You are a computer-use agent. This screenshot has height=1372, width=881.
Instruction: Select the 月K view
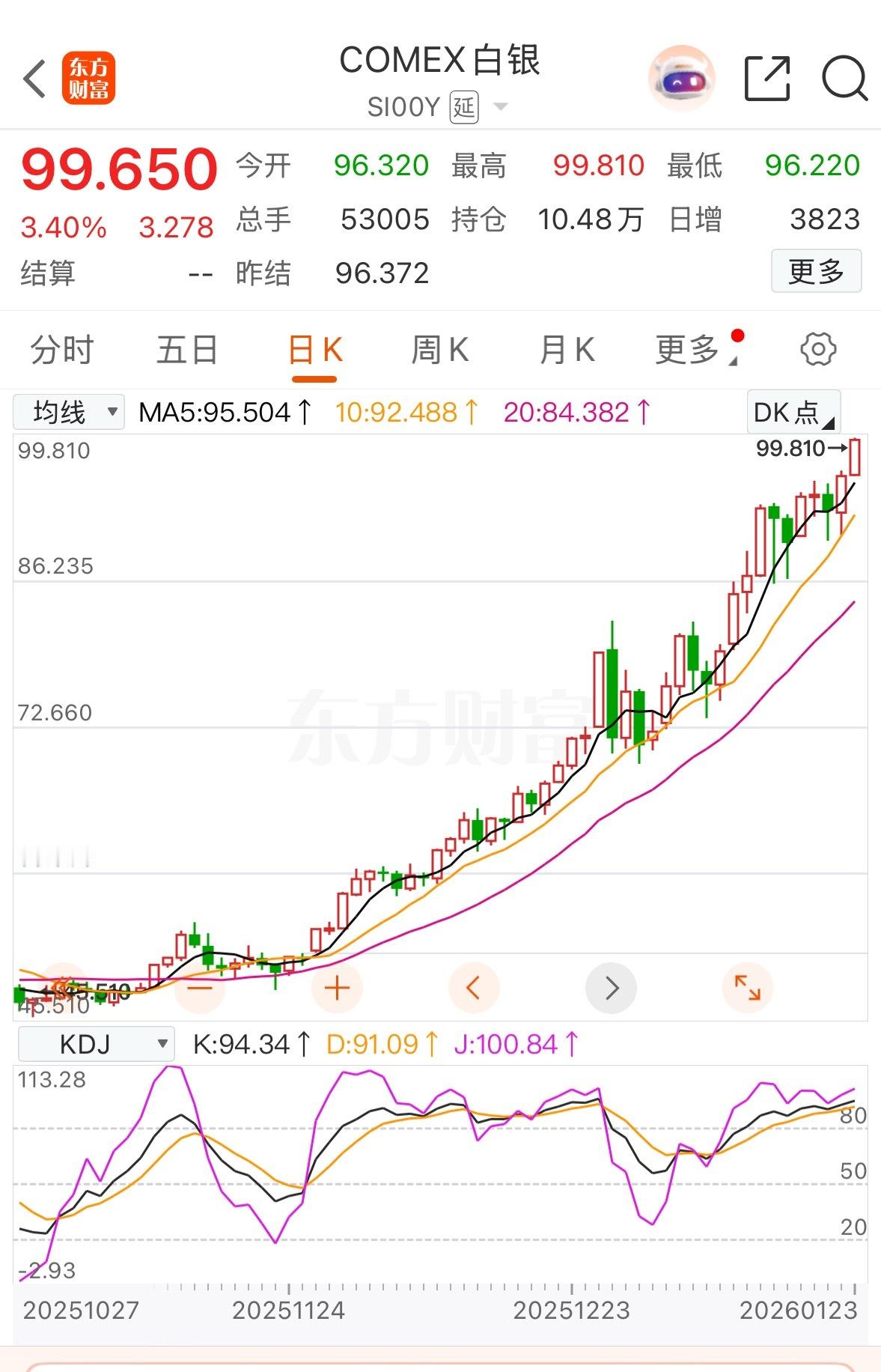click(x=567, y=348)
